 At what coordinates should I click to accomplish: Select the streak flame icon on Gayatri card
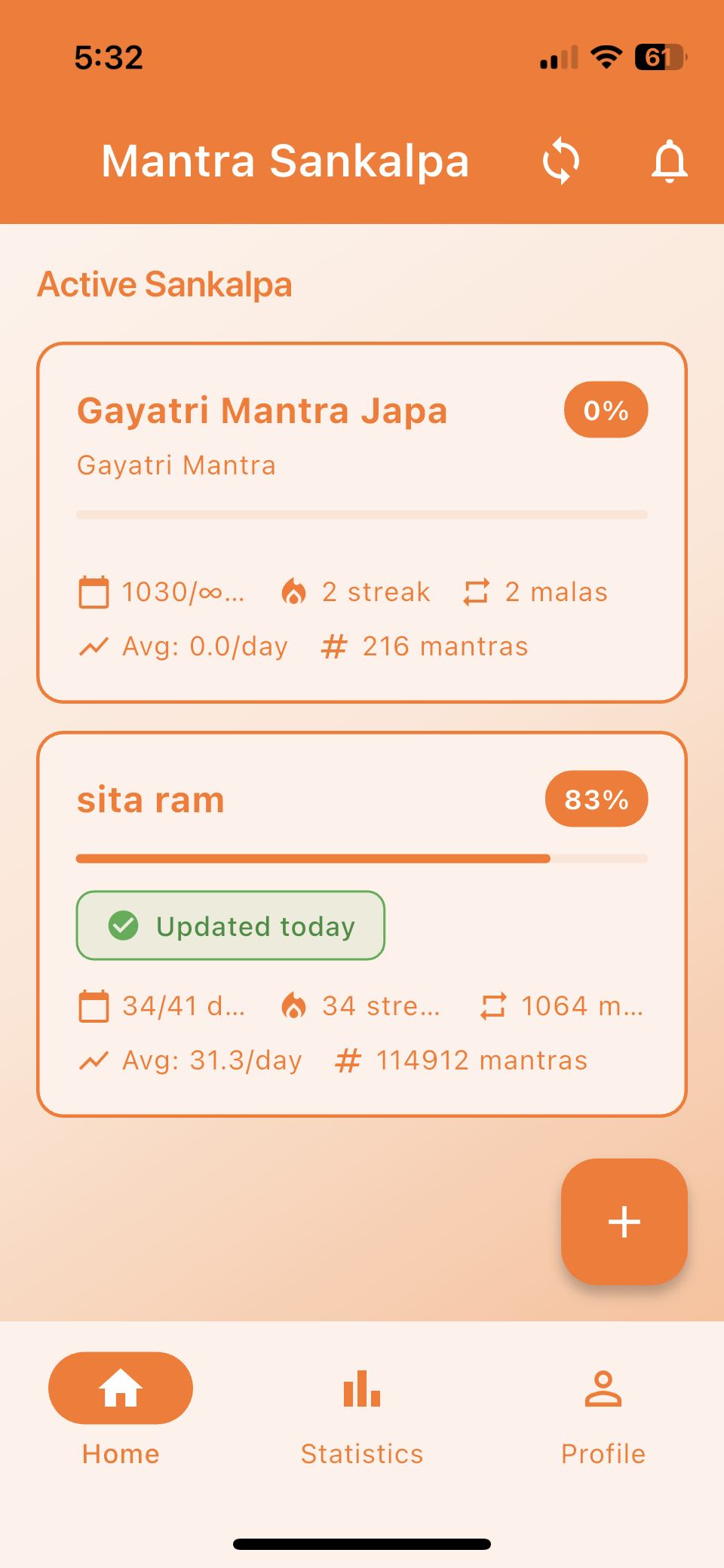(294, 591)
